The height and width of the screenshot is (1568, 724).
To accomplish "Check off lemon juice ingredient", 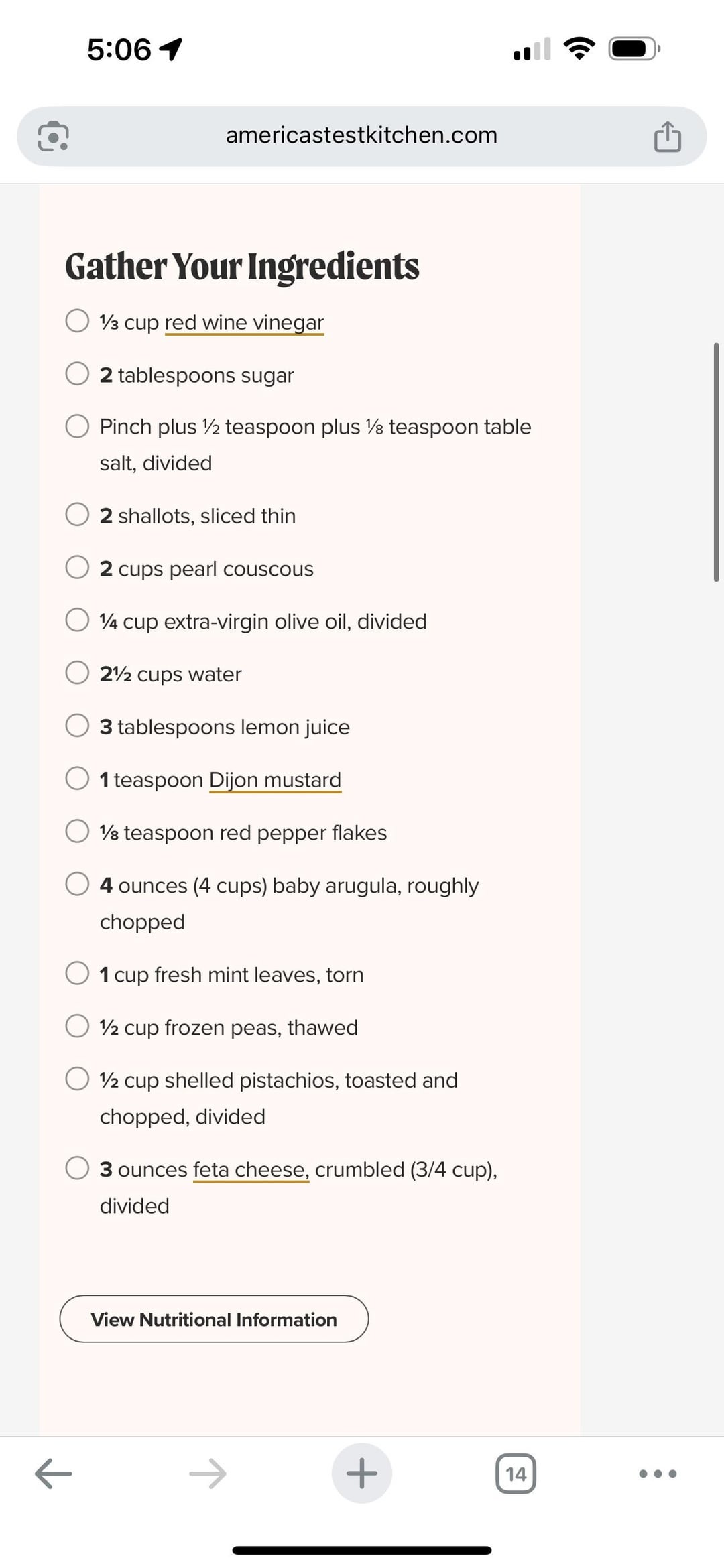I will [x=77, y=725].
